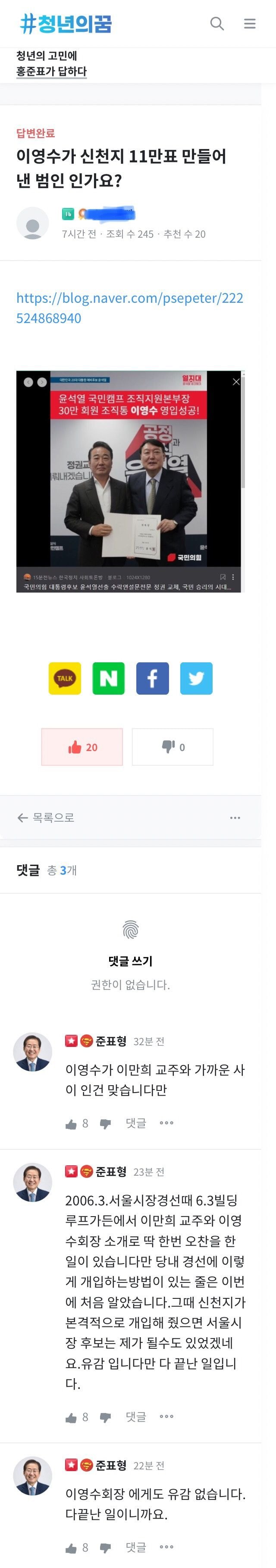Screen dimensions: 276x1568
Task: Go back via 목록으로
Action: point(46,817)
